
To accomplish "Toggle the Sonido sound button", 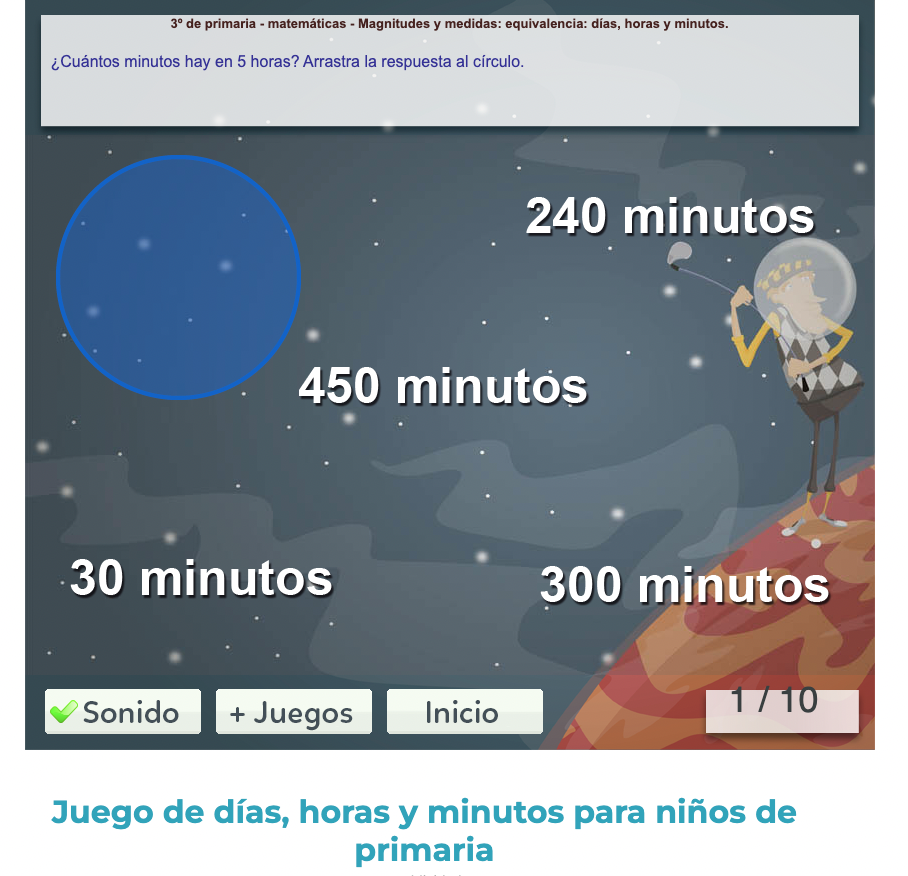I will coord(123,712).
